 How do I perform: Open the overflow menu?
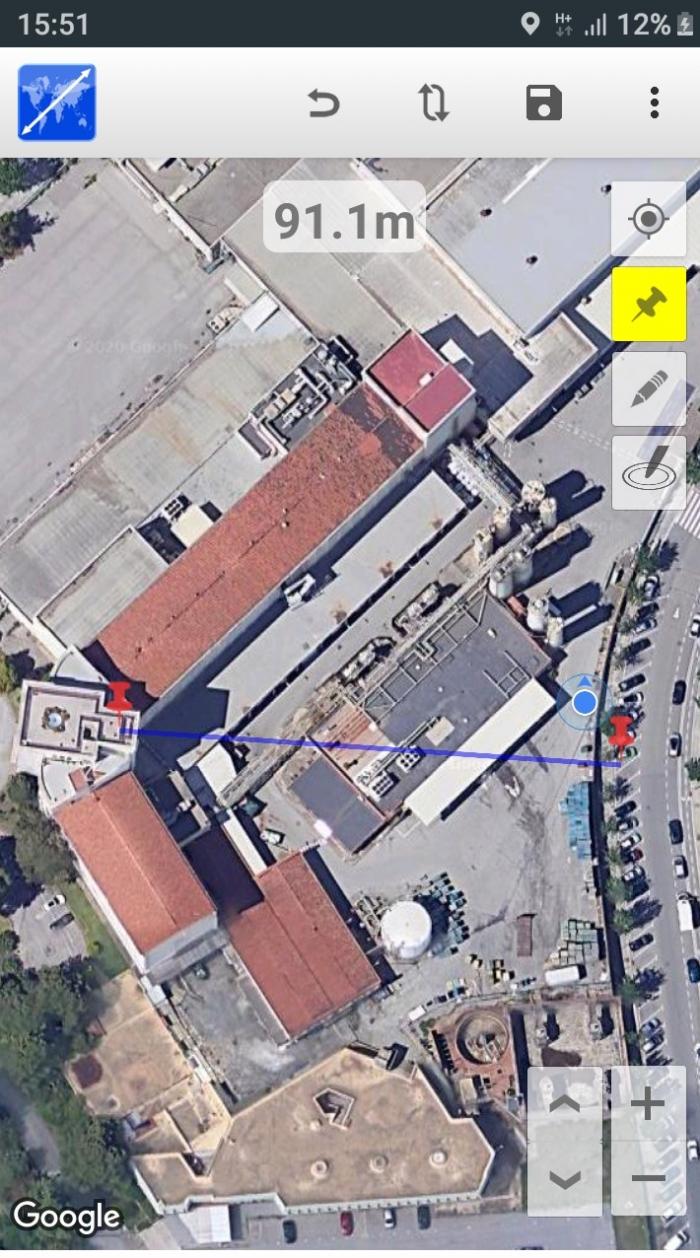tap(654, 103)
